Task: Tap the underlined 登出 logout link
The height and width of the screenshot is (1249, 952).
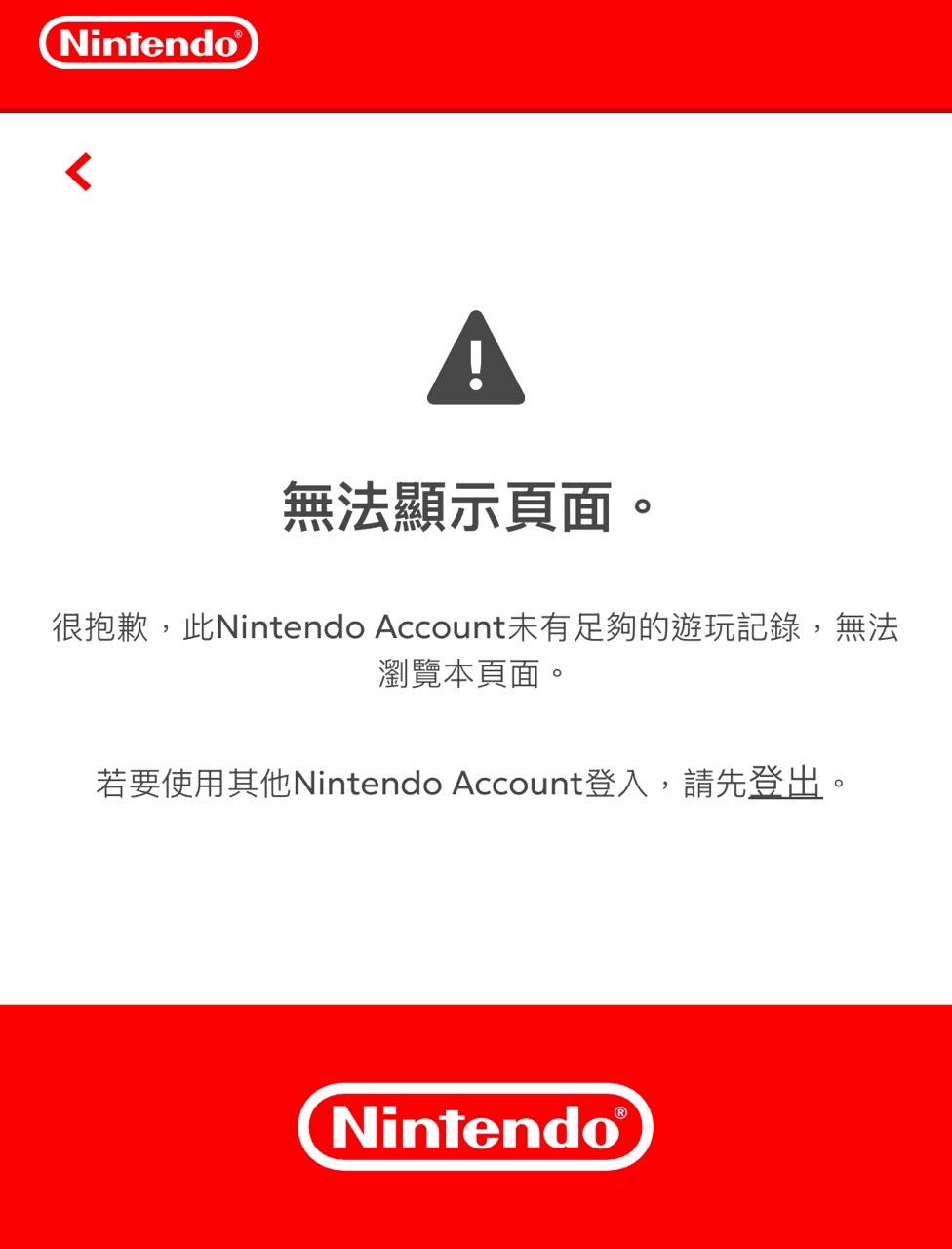Action: [785, 784]
